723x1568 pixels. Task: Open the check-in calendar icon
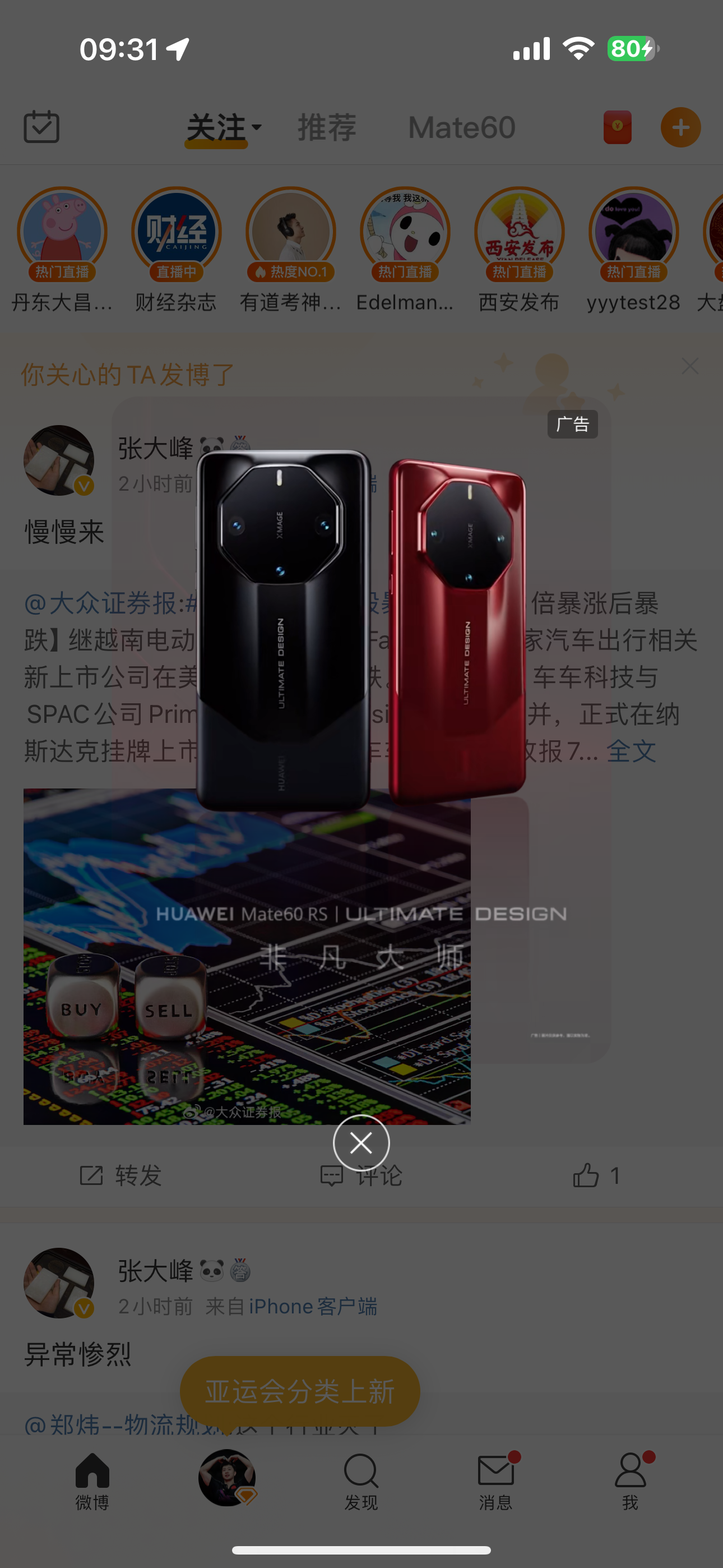coord(41,127)
